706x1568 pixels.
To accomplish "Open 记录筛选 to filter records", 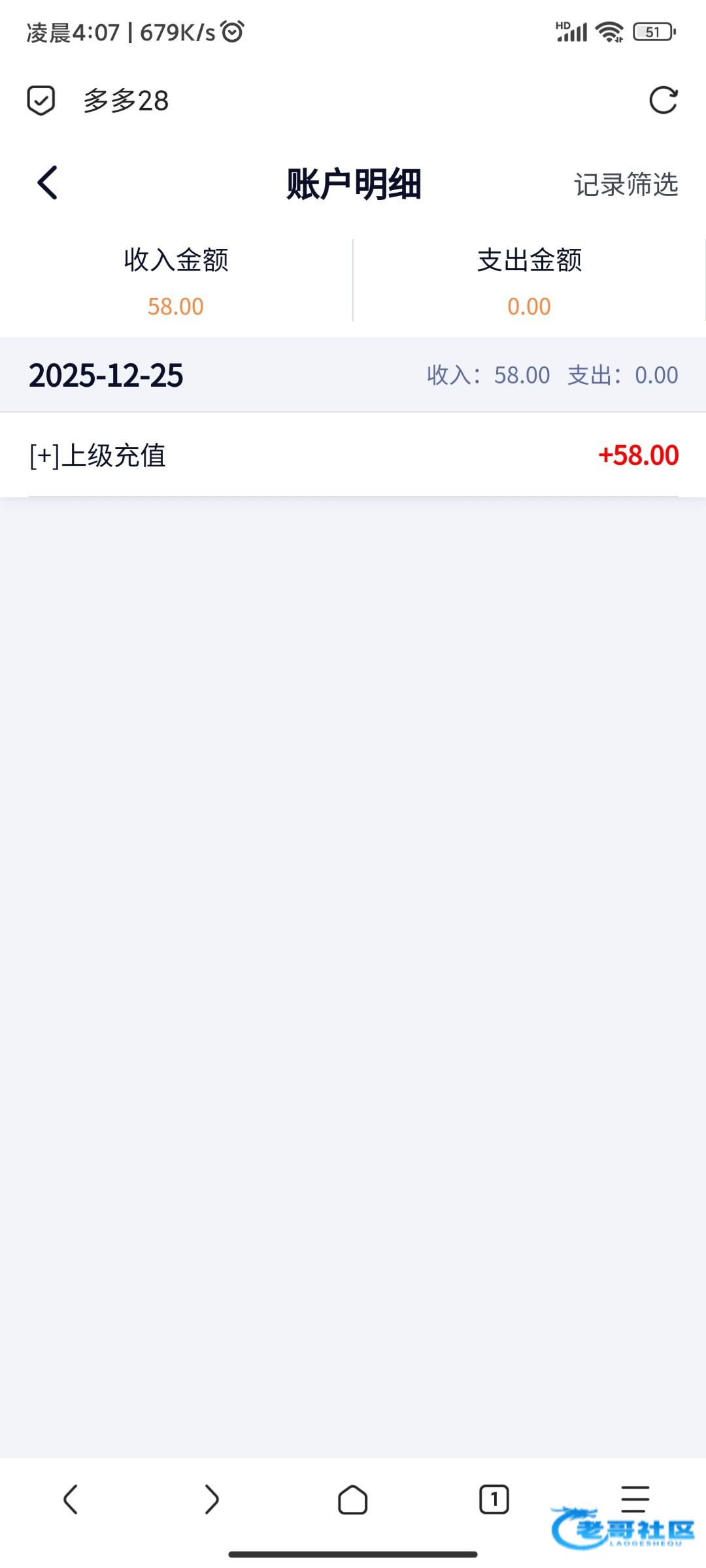I will (626, 184).
